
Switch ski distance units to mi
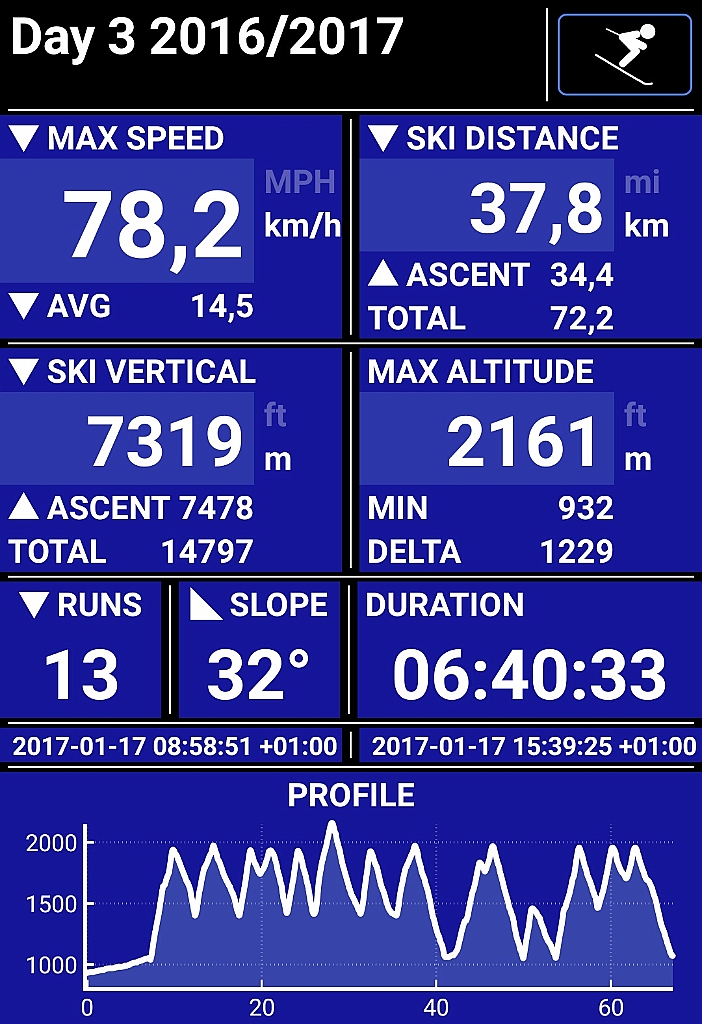coord(643,183)
